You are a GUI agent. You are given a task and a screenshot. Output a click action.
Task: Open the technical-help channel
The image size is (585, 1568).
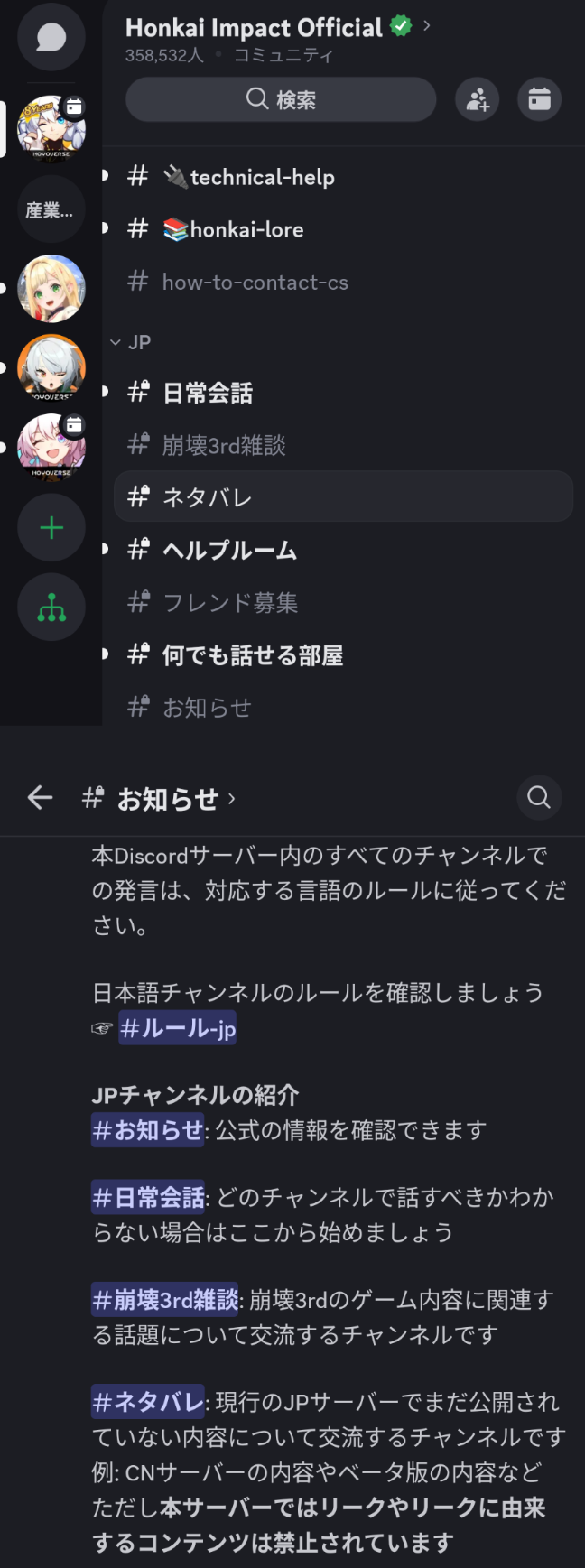262,177
